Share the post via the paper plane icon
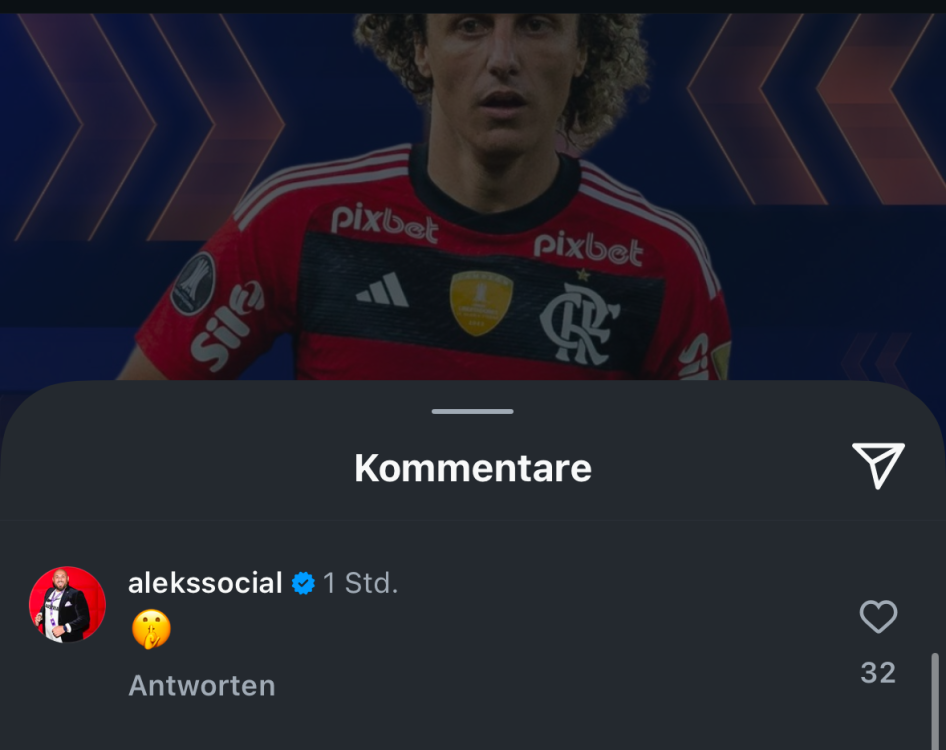This screenshot has height=750, width=946. click(877, 465)
